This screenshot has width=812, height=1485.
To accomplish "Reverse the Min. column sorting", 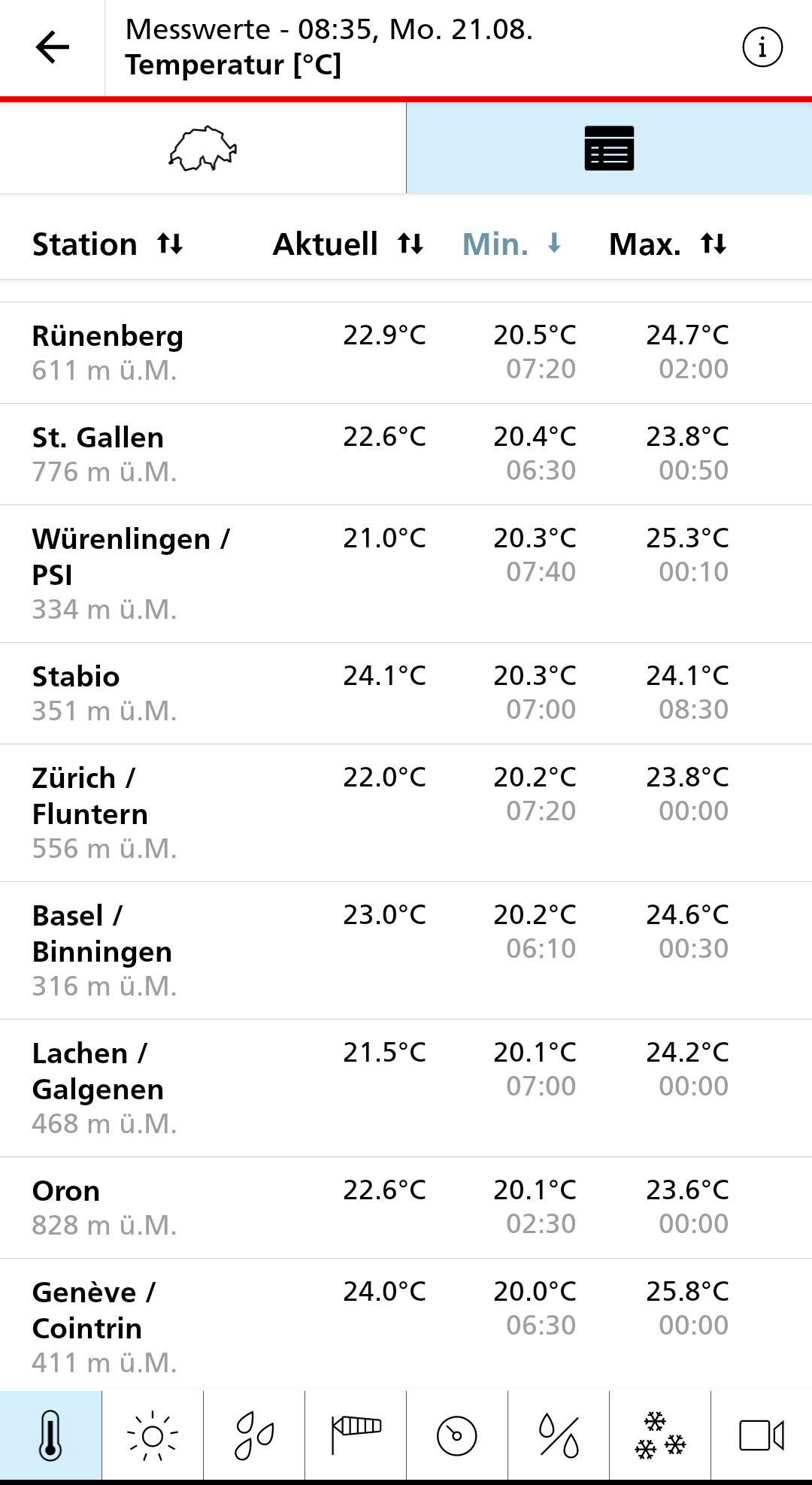I will point(512,244).
